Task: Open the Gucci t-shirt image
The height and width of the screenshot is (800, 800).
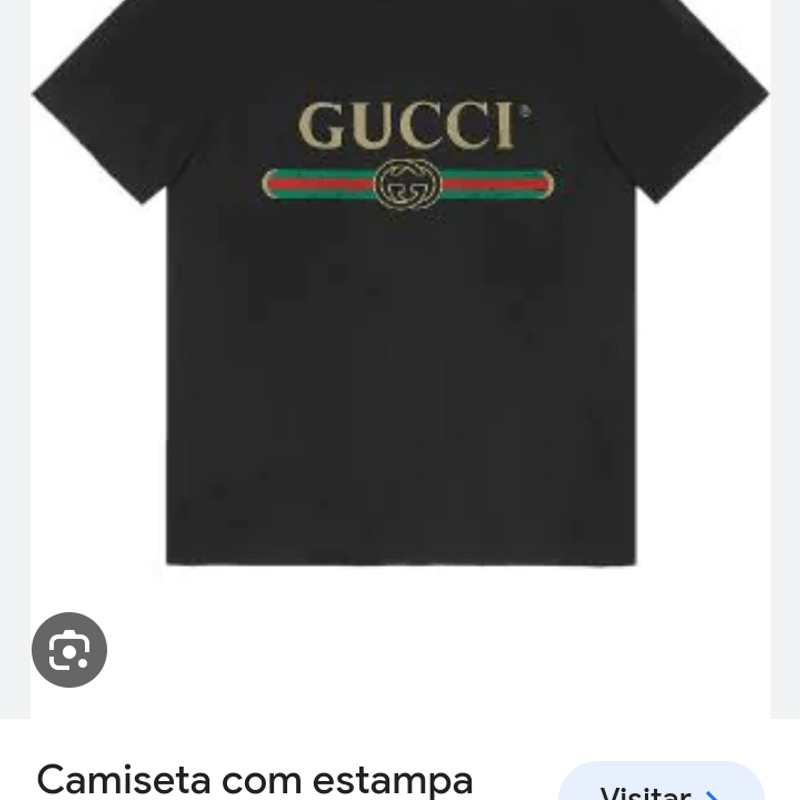Action: point(400,300)
